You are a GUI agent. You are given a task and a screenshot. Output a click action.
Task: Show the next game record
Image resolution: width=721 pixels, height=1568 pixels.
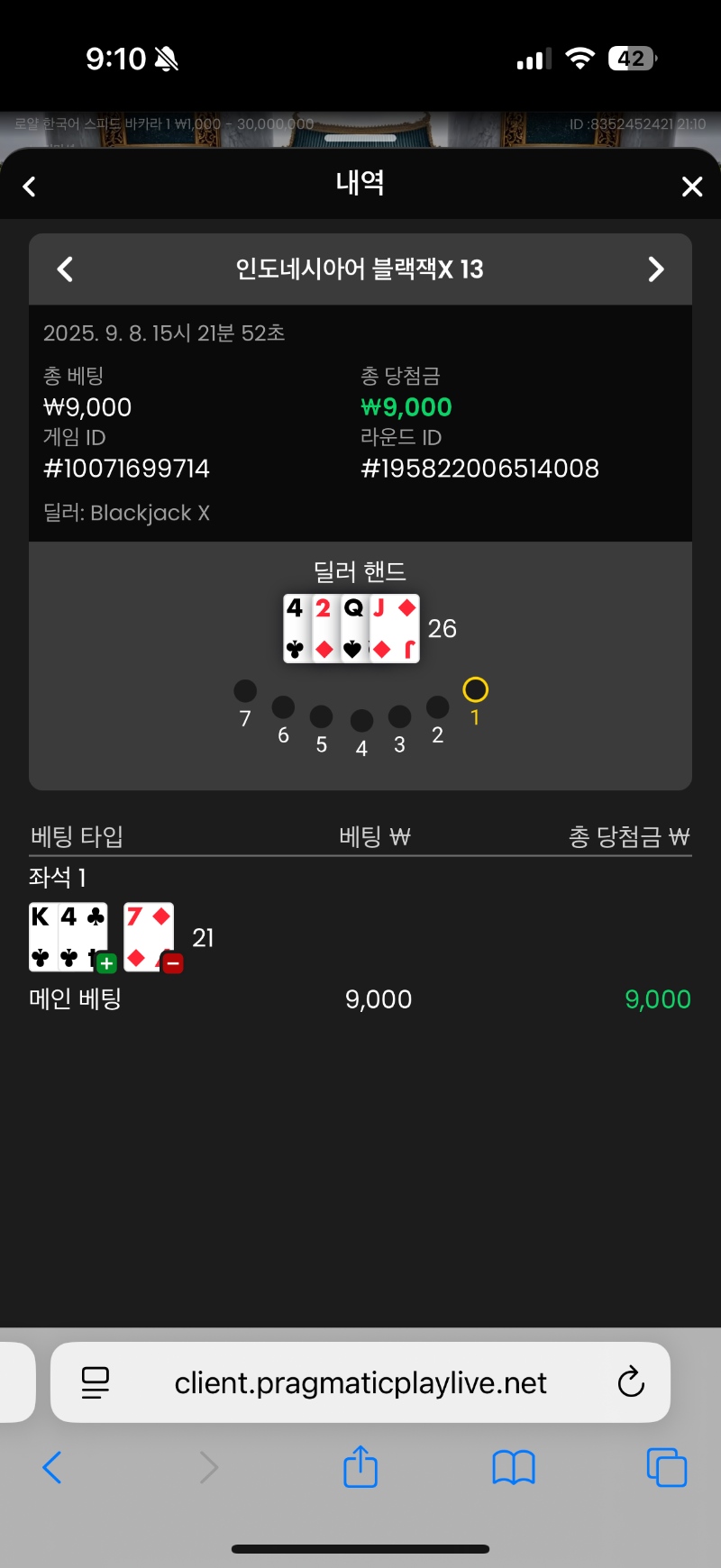[x=655, y=269]
